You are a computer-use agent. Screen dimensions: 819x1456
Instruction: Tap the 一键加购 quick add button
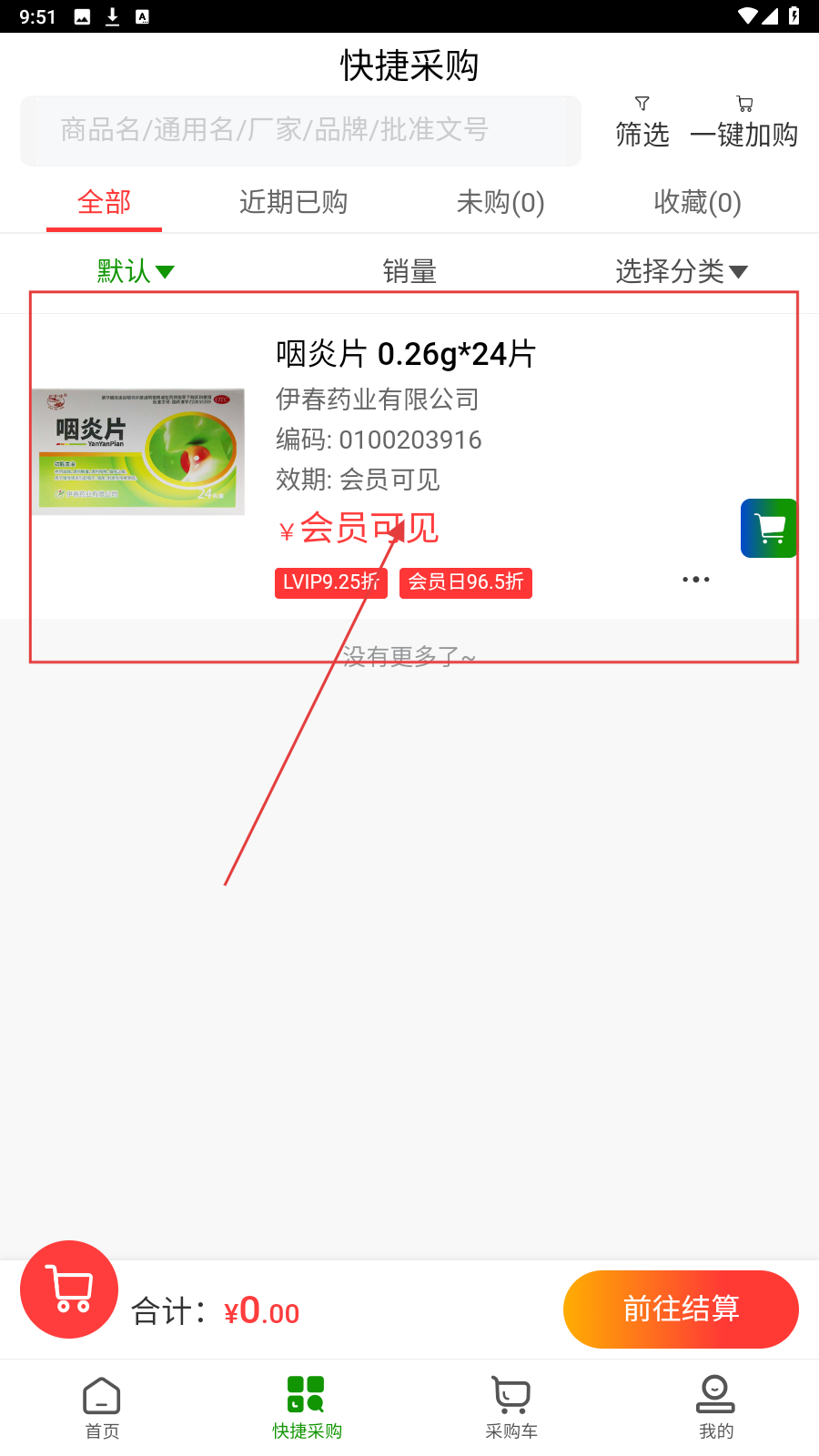pyautogui.click(x=743, y=122)
